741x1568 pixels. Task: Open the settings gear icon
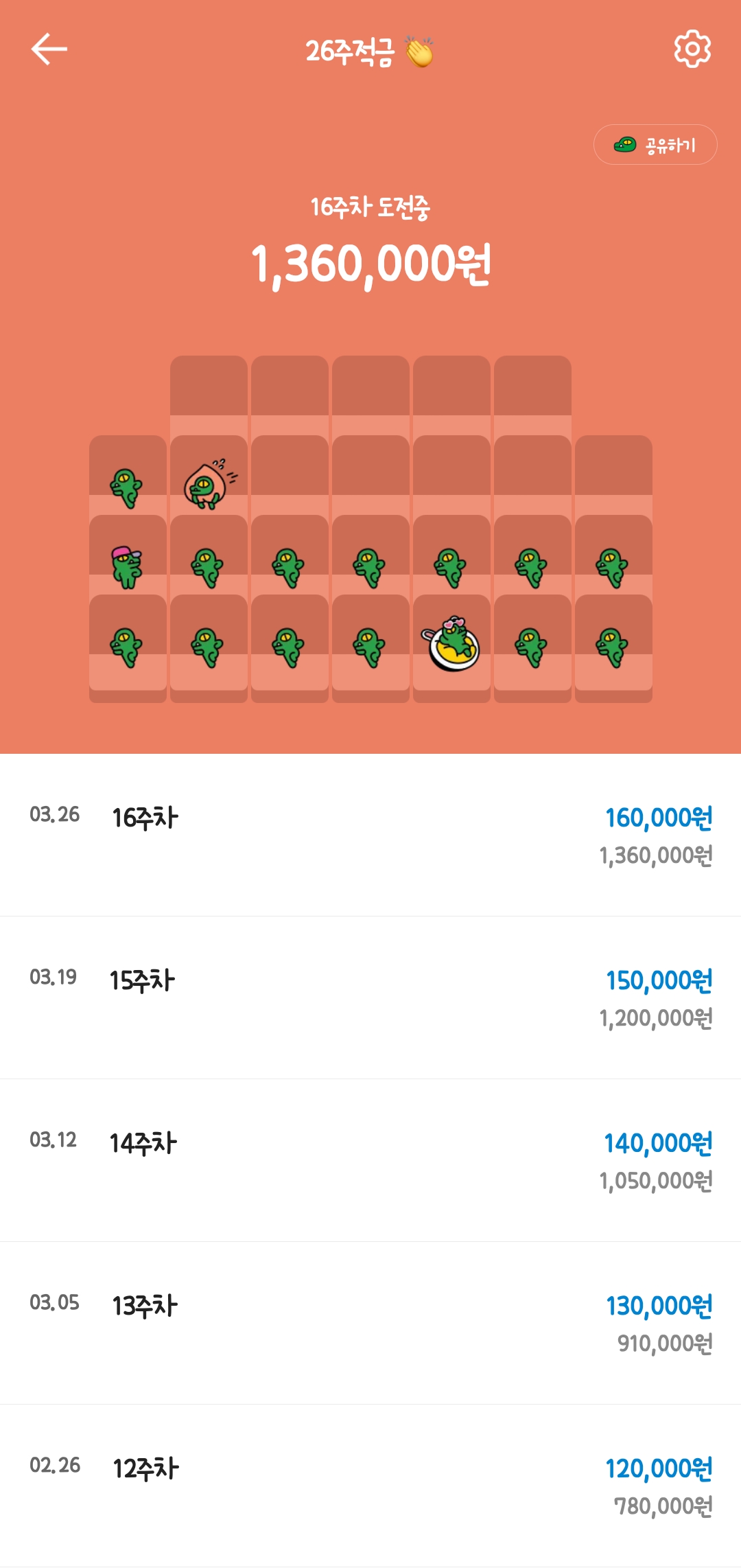[692, 49]
